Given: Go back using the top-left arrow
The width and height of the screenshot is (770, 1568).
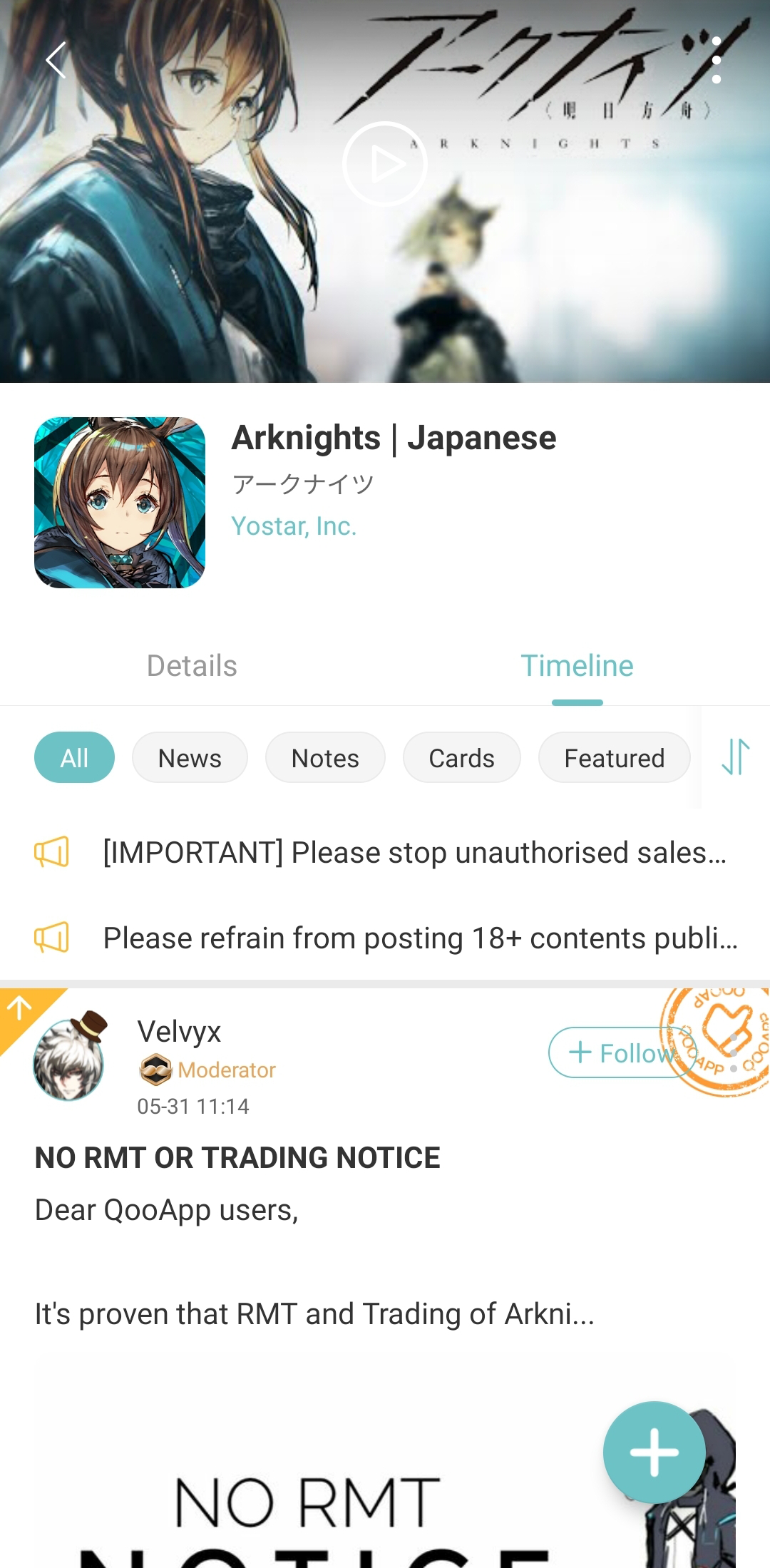Looking at the screenshot, I should [56, 60].
